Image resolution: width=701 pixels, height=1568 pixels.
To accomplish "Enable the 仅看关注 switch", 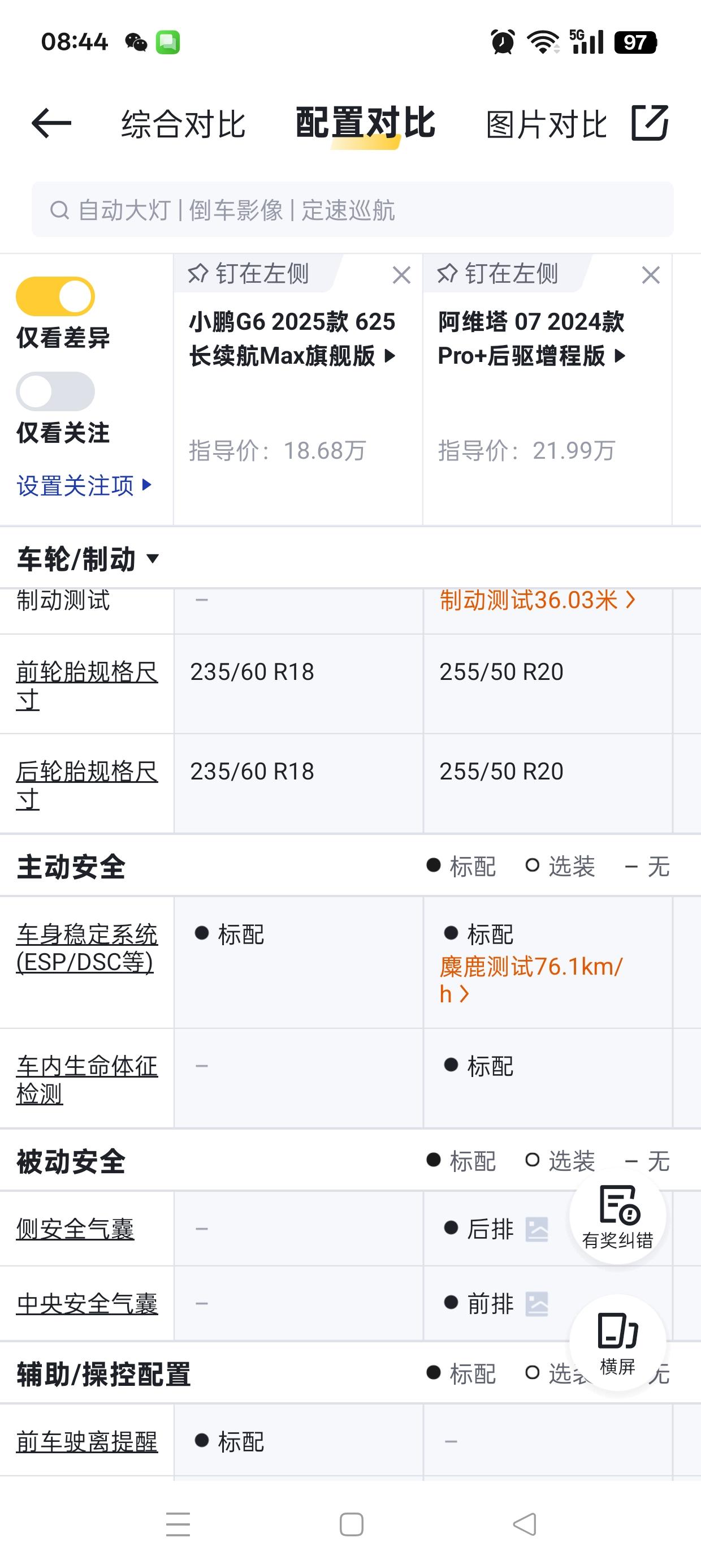I will coord(55,391).
